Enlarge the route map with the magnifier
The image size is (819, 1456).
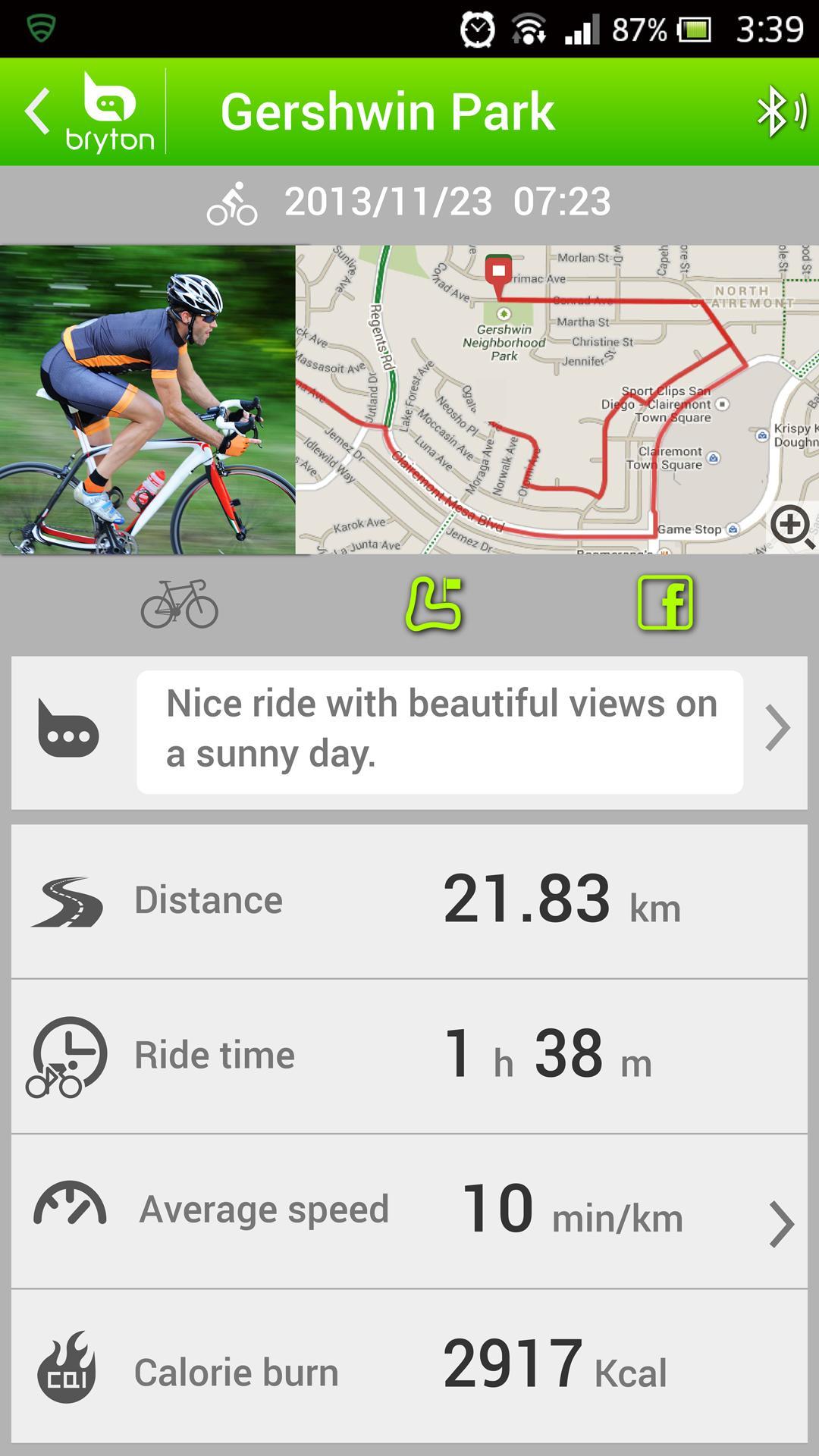click(x=792, y=526)
